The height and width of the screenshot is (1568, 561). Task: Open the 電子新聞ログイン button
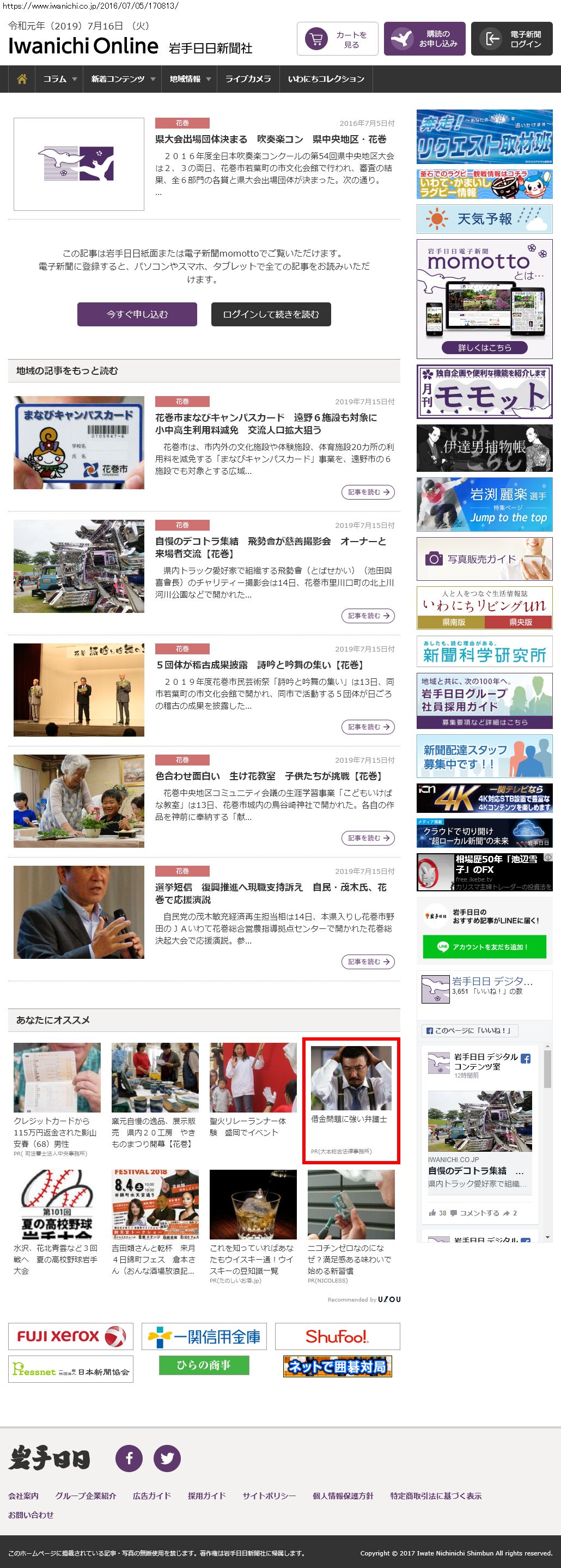click(512, 39)
